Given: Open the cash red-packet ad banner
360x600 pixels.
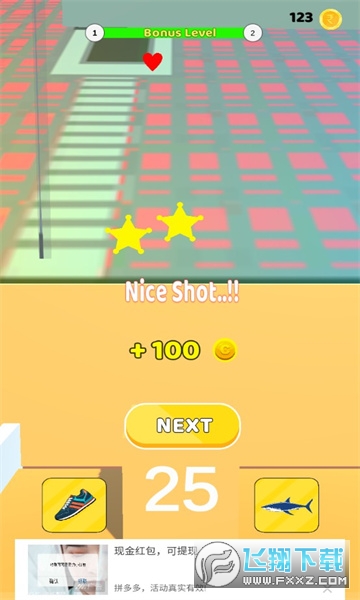Looking at the screenshot, I should (180, 569).
